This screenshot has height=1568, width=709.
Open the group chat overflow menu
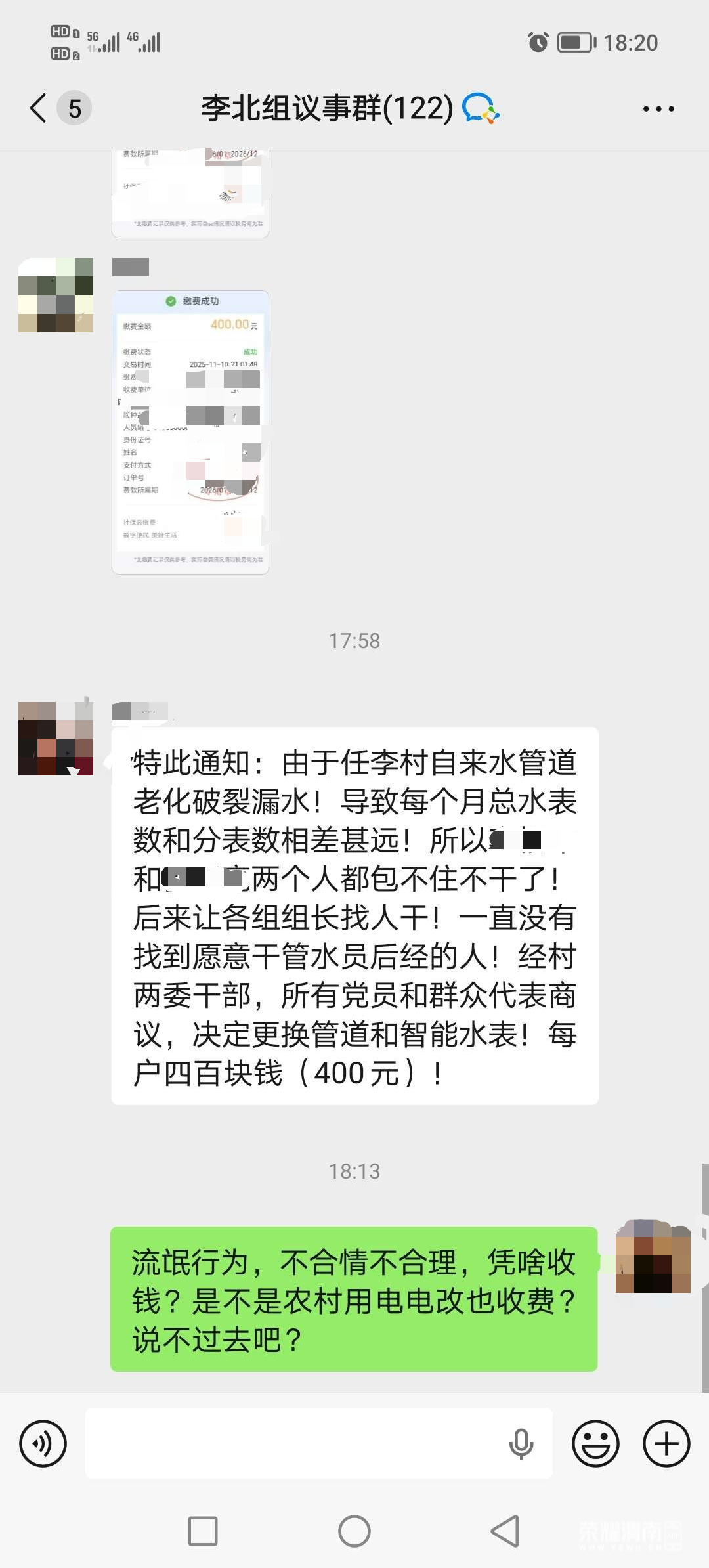click(658, 109)
